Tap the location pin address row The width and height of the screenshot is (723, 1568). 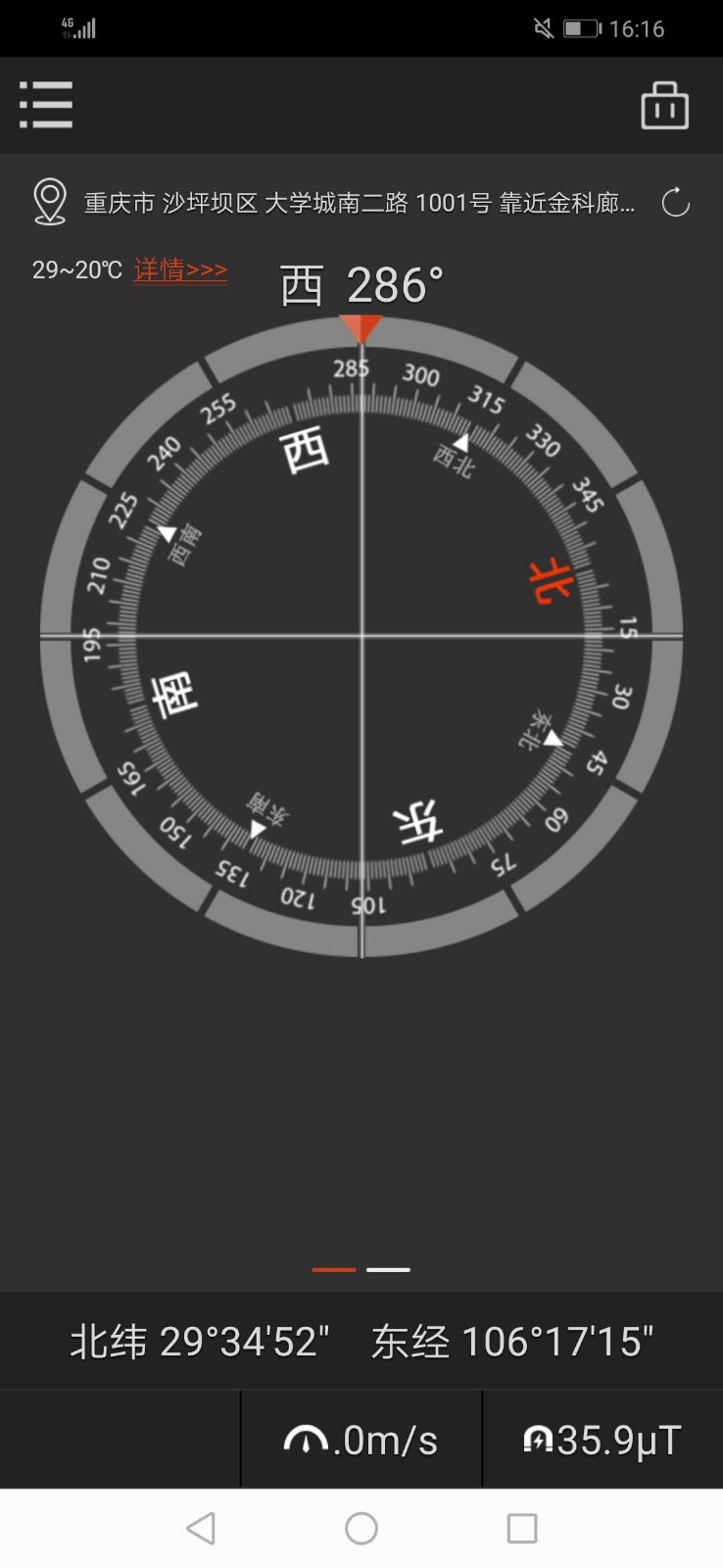pyautogui.click(x=333, y=203)
